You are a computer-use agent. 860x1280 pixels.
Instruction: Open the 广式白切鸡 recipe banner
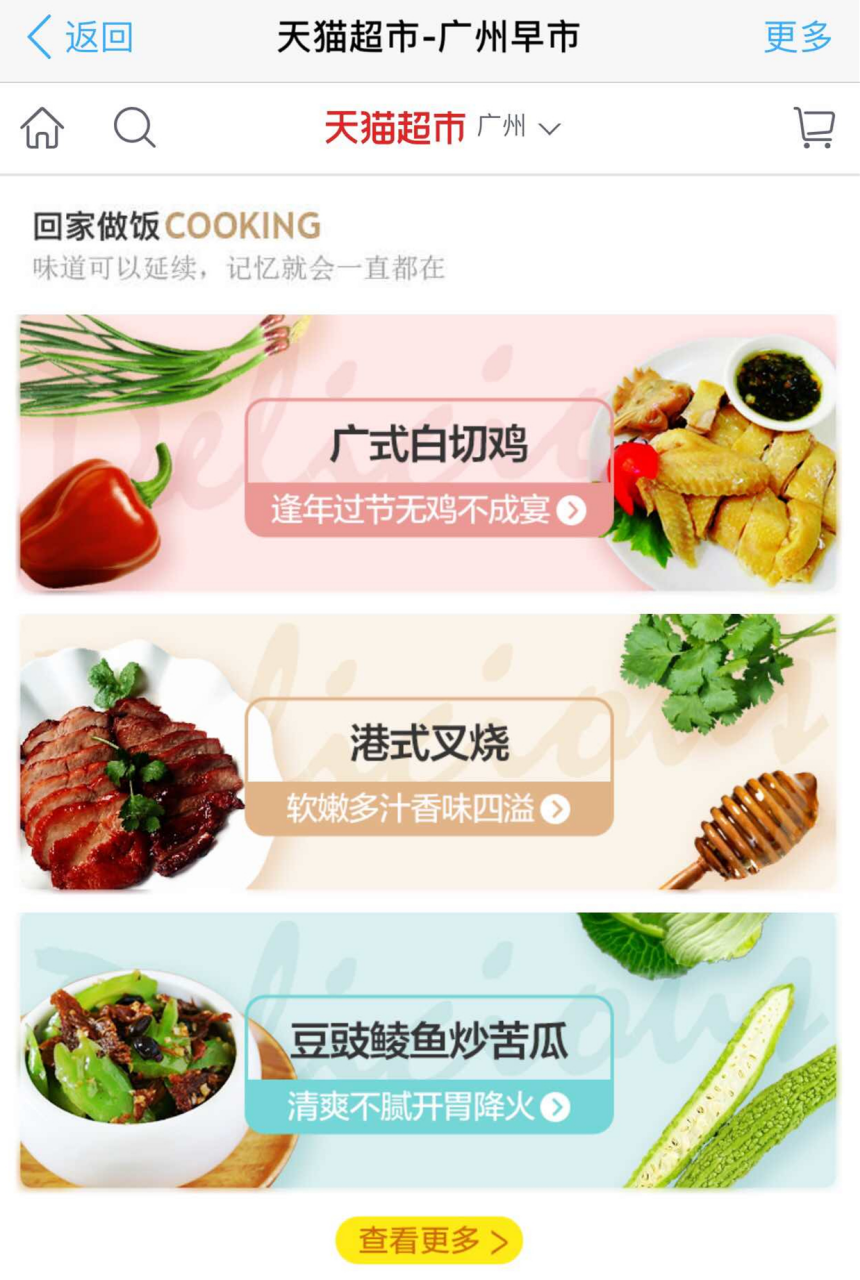428,453
